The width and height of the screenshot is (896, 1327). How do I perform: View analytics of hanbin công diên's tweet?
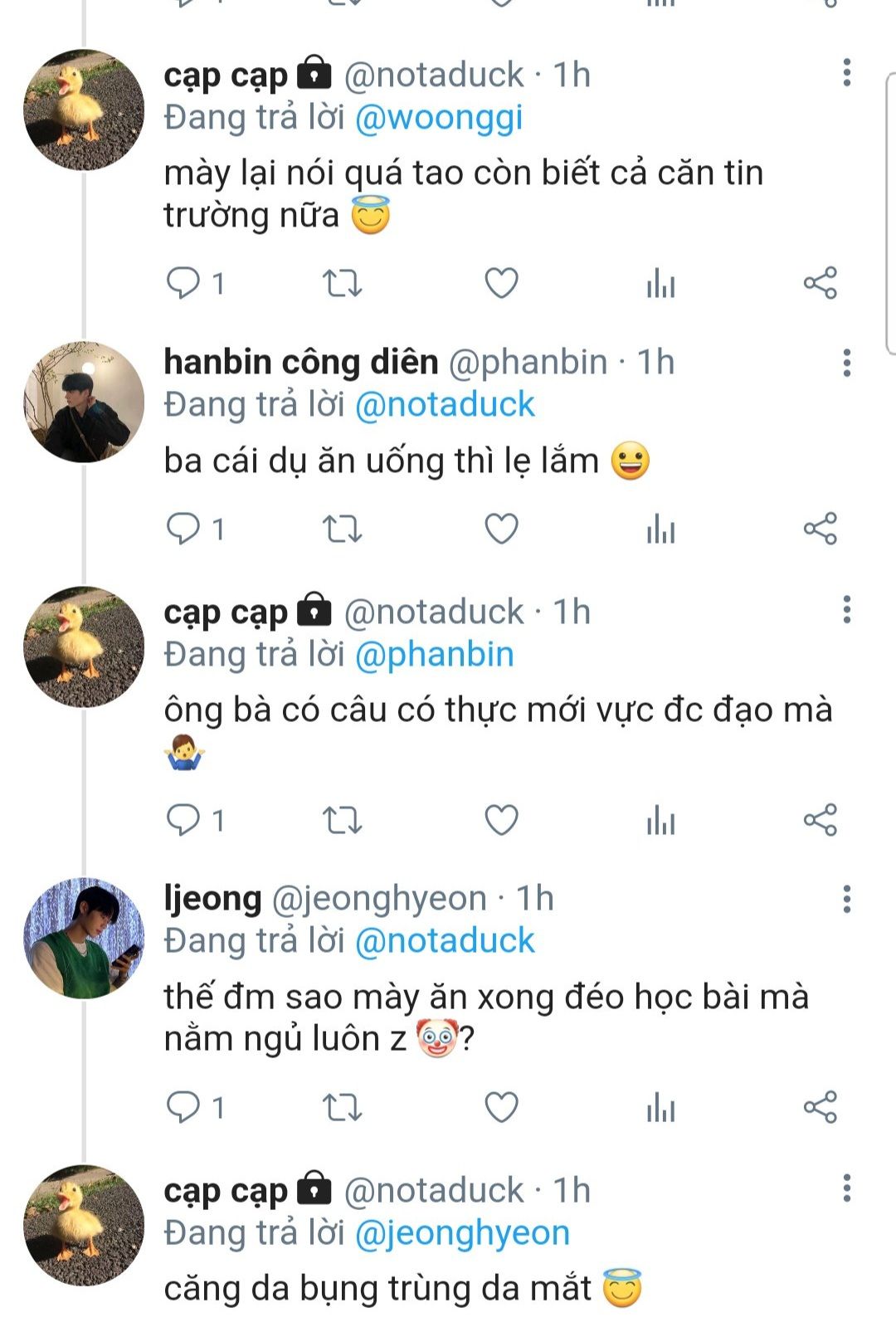click(660, 528)
